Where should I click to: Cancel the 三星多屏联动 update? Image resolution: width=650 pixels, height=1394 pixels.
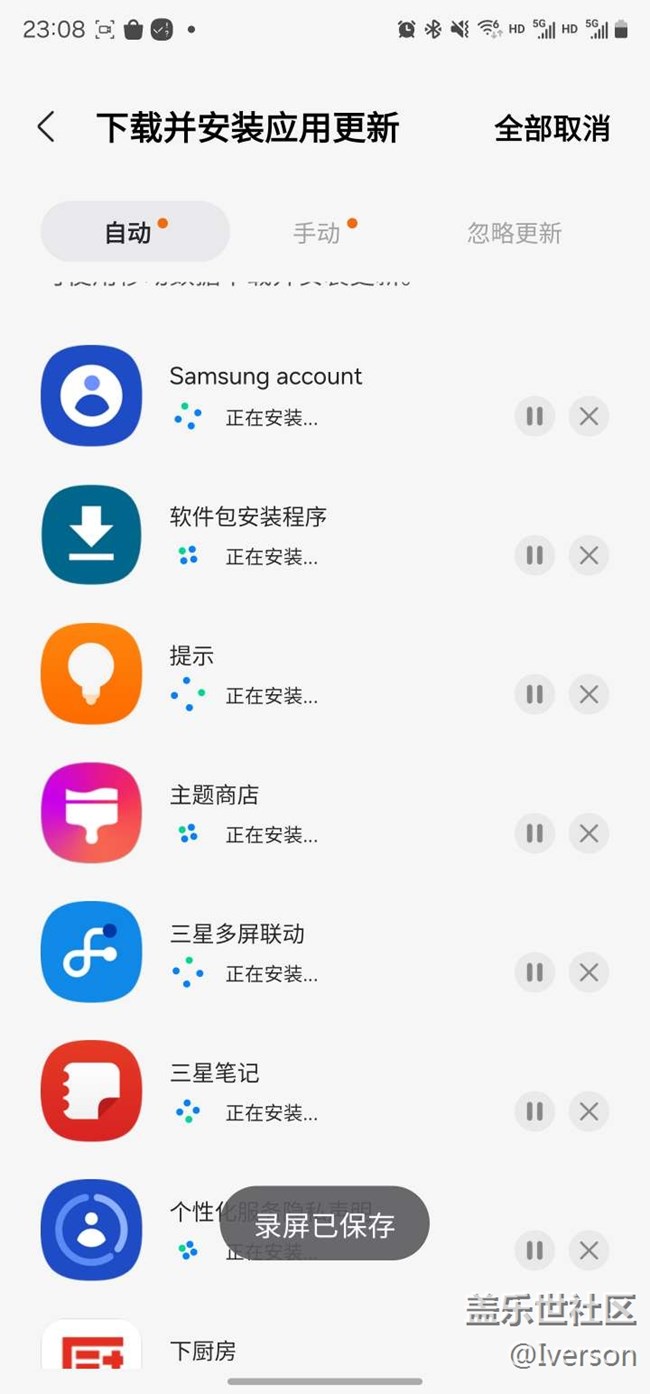589,972
